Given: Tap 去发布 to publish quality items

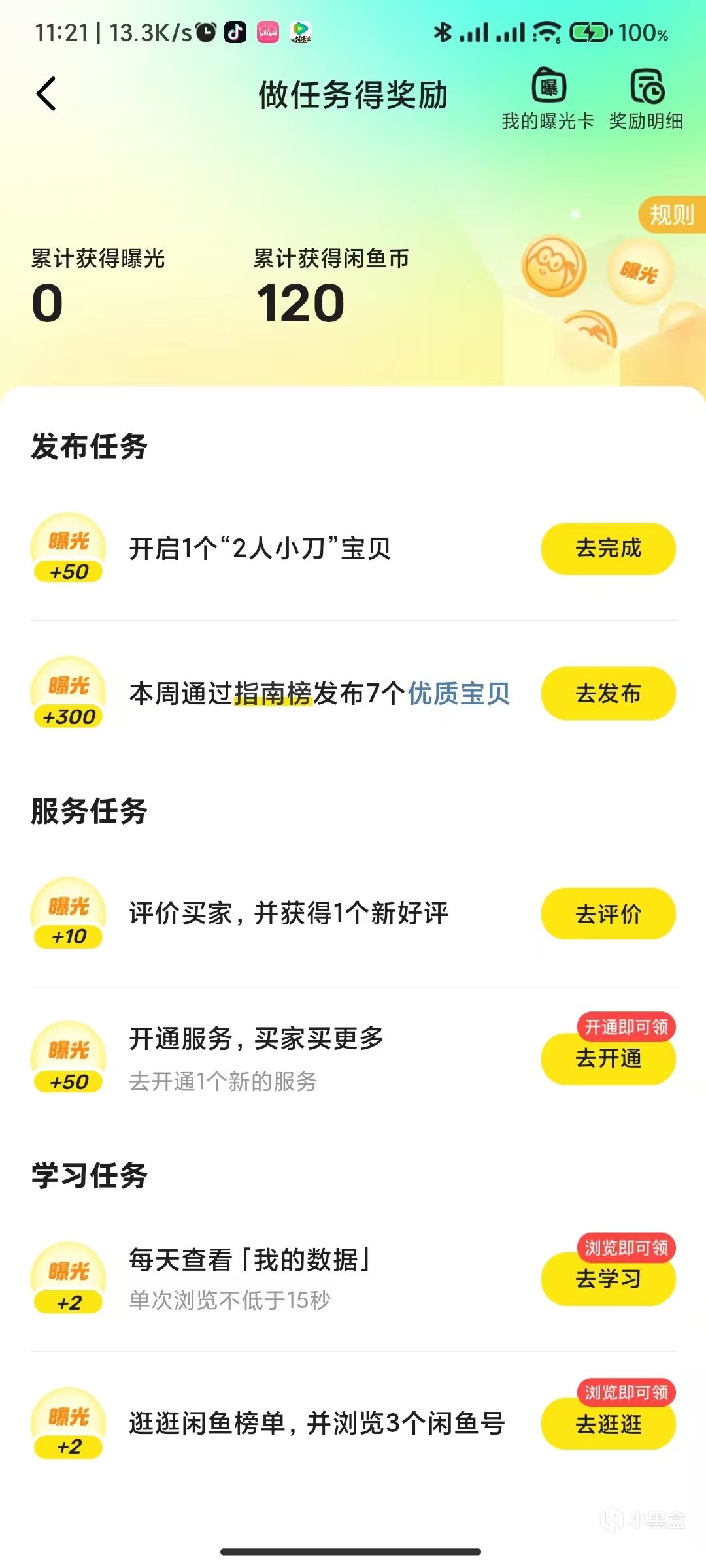Looking at the screenshot, I should (x=608, y=693).
